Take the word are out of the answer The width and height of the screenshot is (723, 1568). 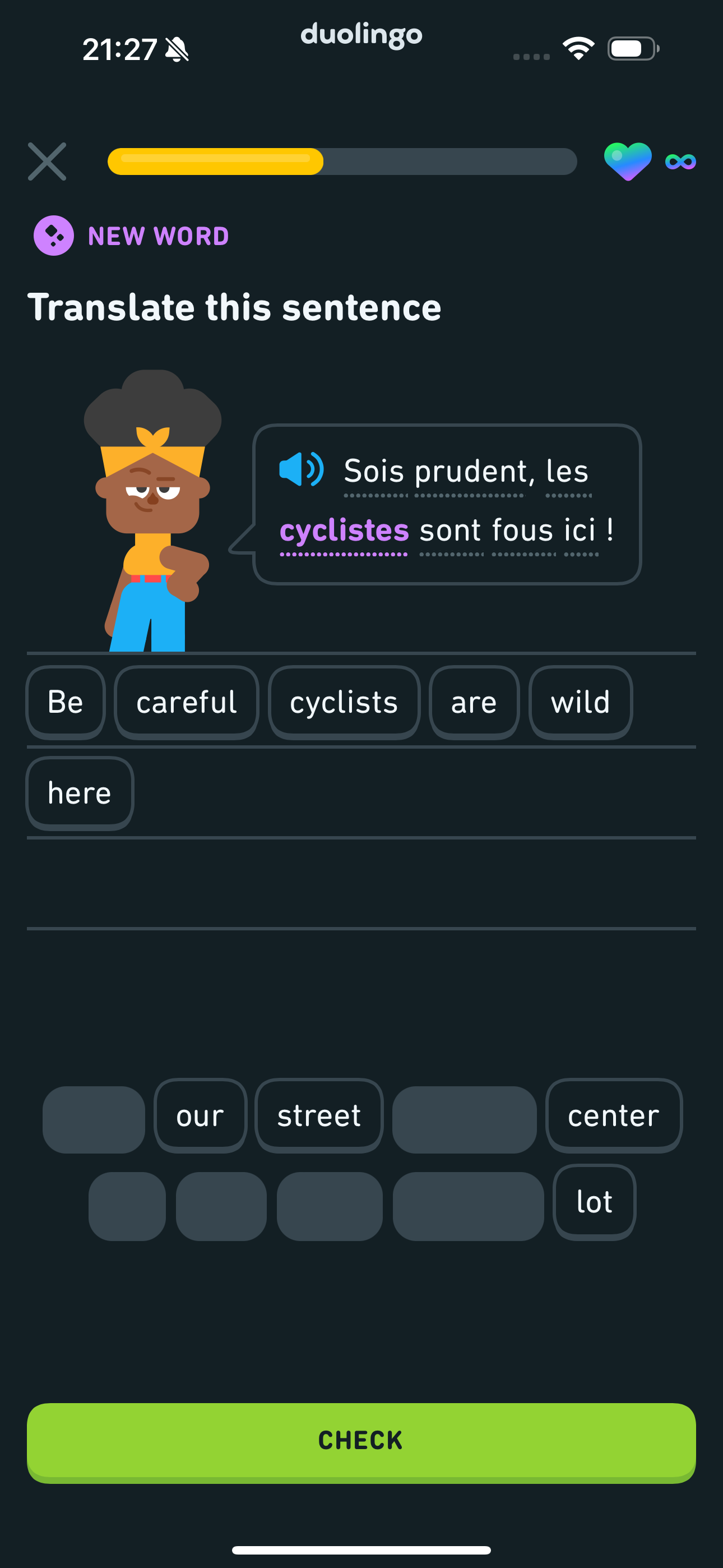pyautogui.click(x=474, y=702)
